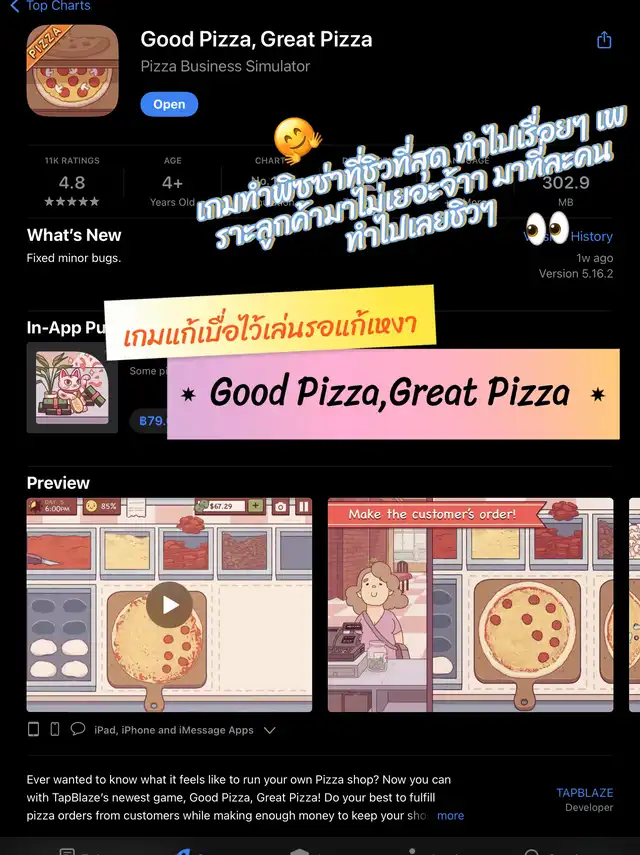Open the Good Pizza, Great Pizza app
The width and height of the screenshot is (640, 855).
pos(169,104)
